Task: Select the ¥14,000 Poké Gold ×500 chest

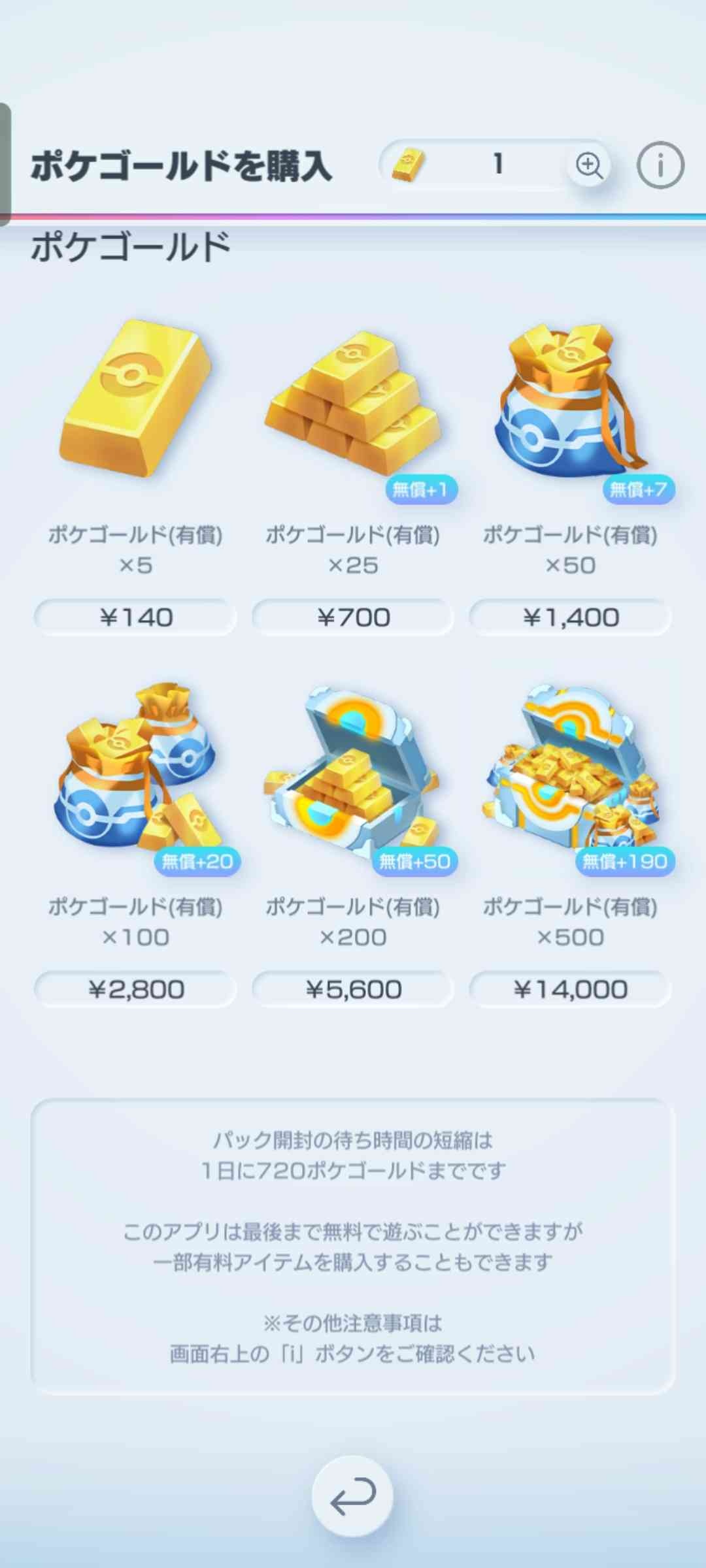Action: [x=570, y=988]
